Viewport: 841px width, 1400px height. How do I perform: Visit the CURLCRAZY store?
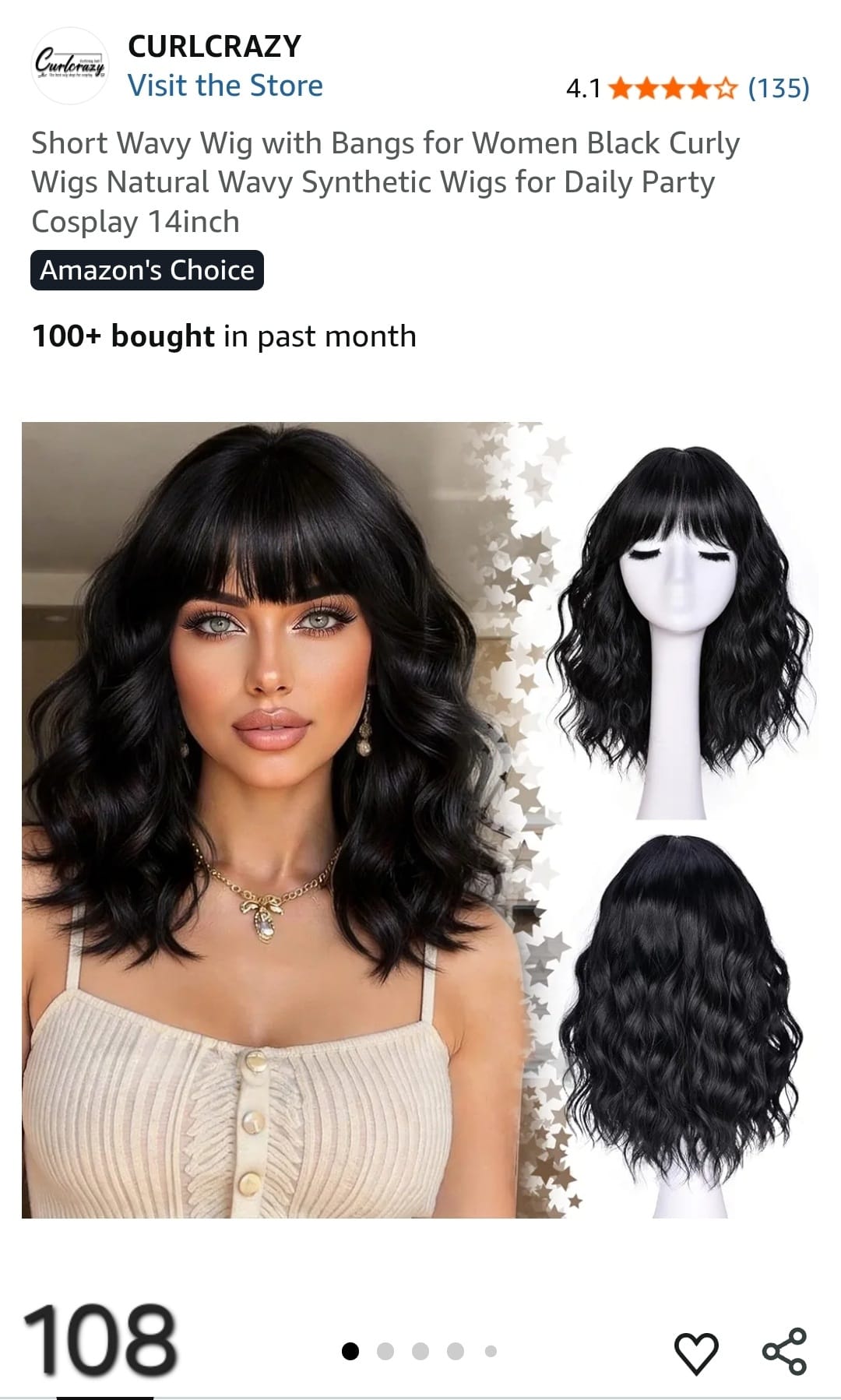pos(225,86)
